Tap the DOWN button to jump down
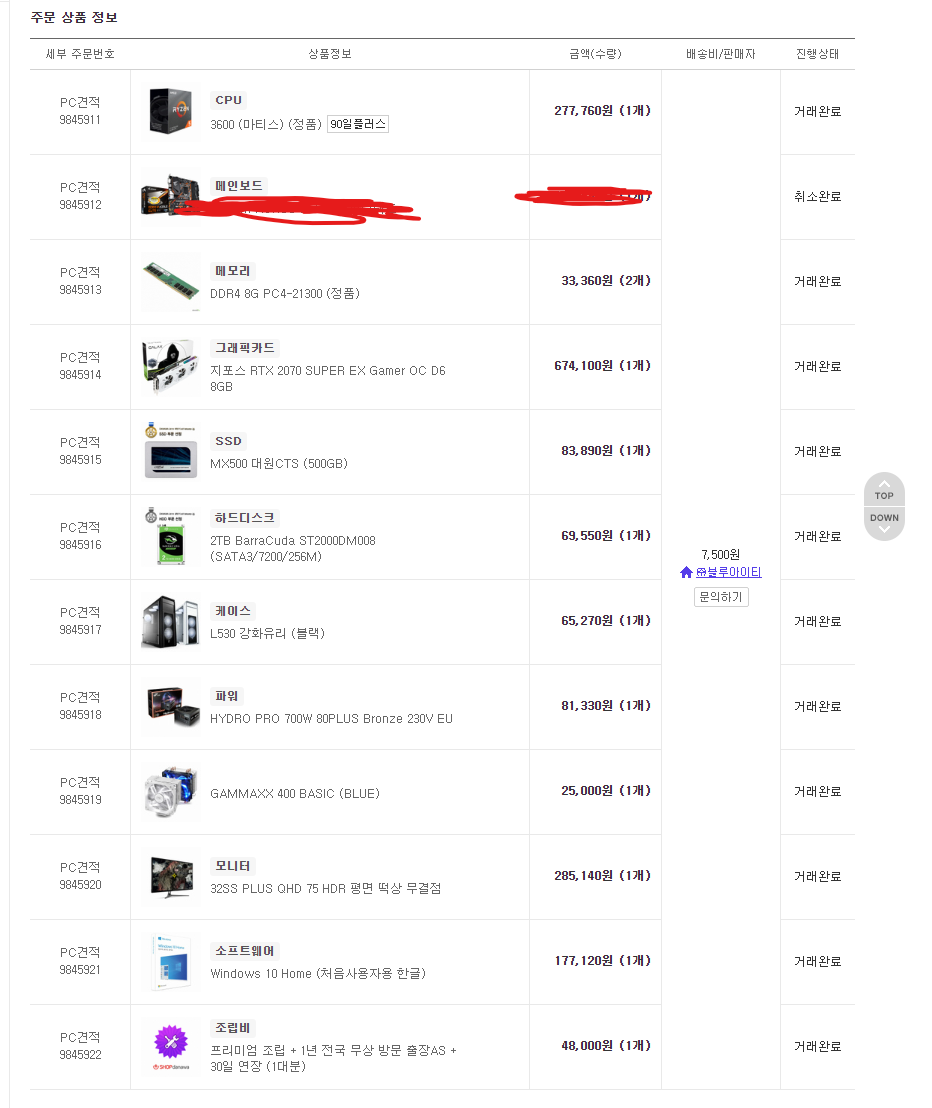932x1108 pixels. (884, 522)
